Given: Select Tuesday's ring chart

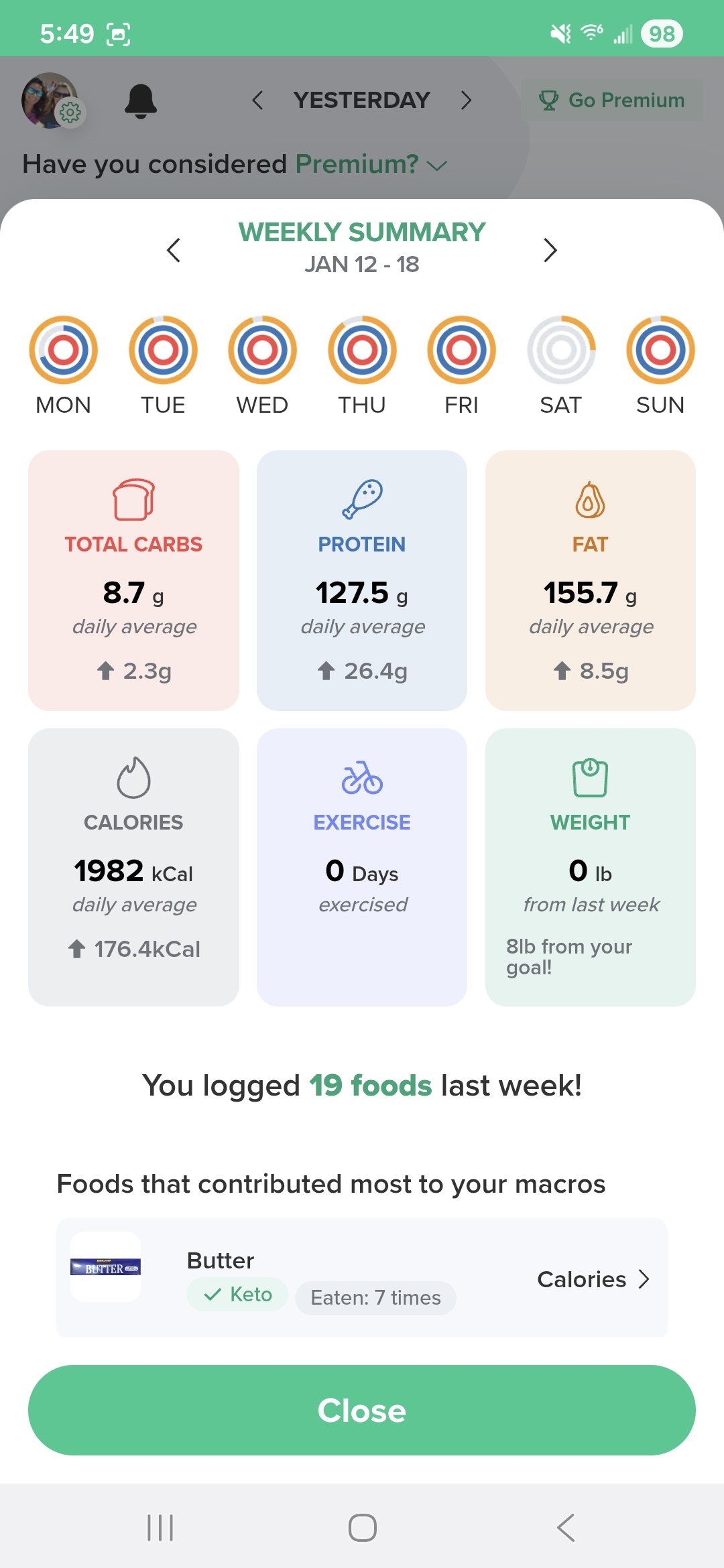Looking at the screenshot, I should (163, 350).
